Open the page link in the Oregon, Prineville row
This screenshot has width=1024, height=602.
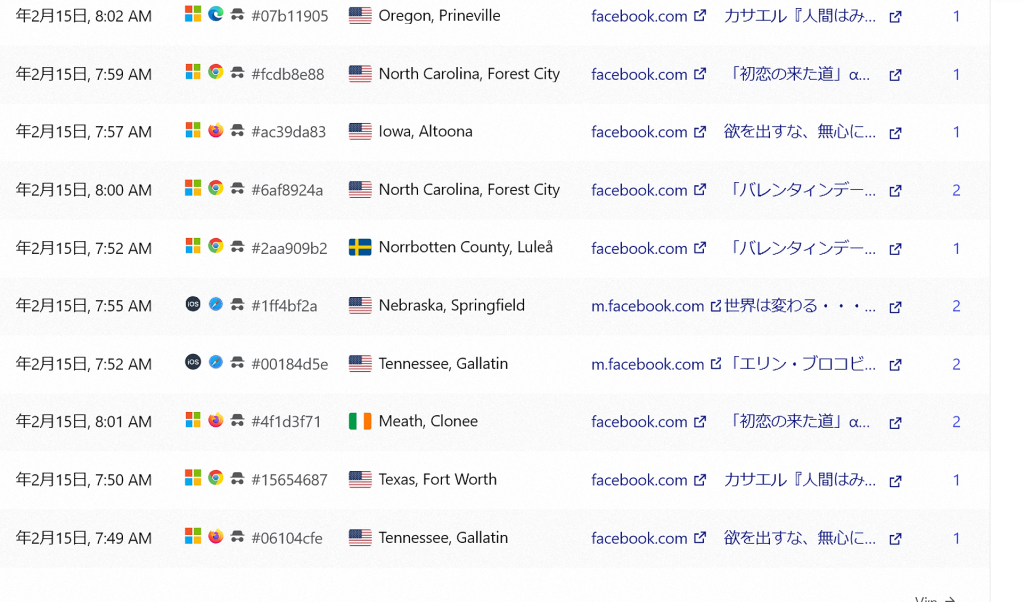click(x=800, y=16)
